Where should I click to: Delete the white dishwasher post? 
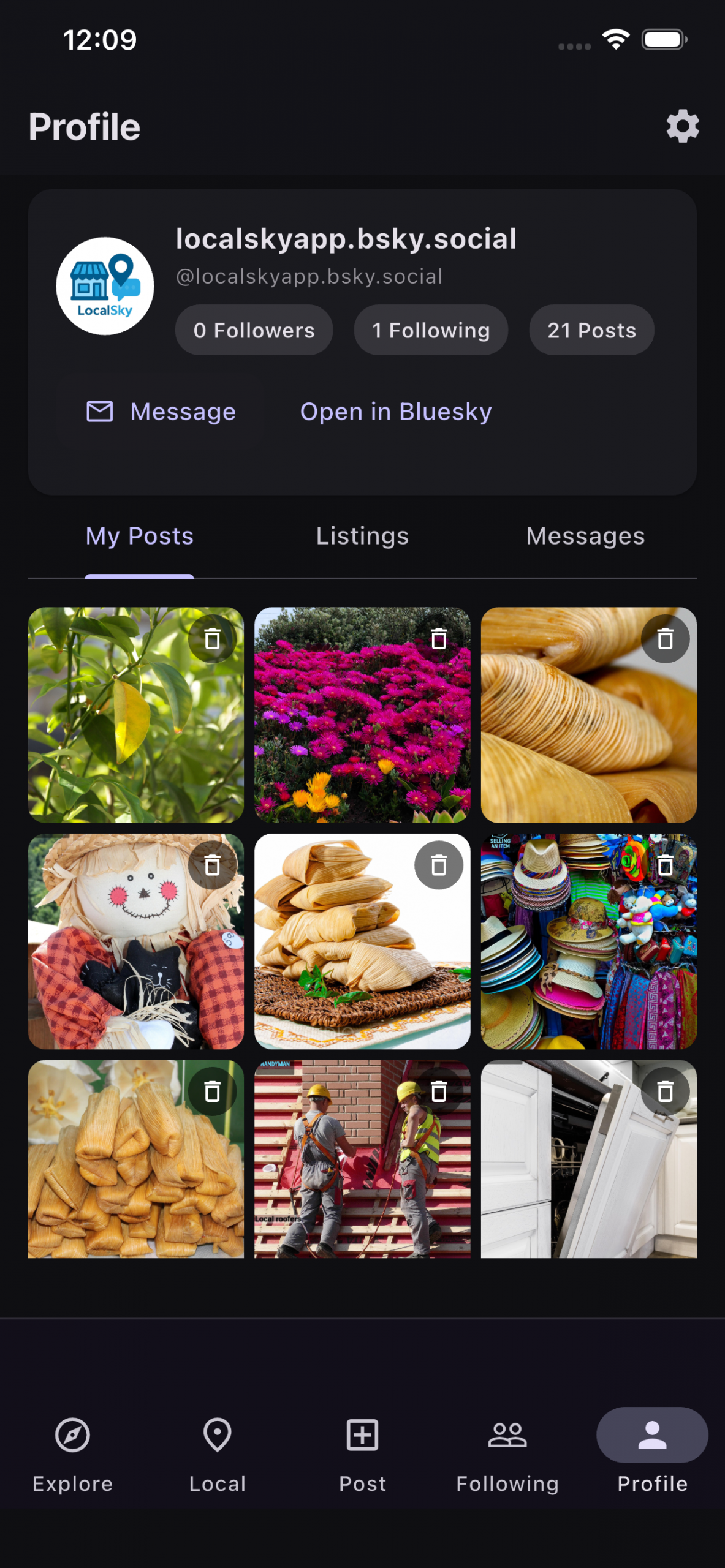pos(665,1091)
